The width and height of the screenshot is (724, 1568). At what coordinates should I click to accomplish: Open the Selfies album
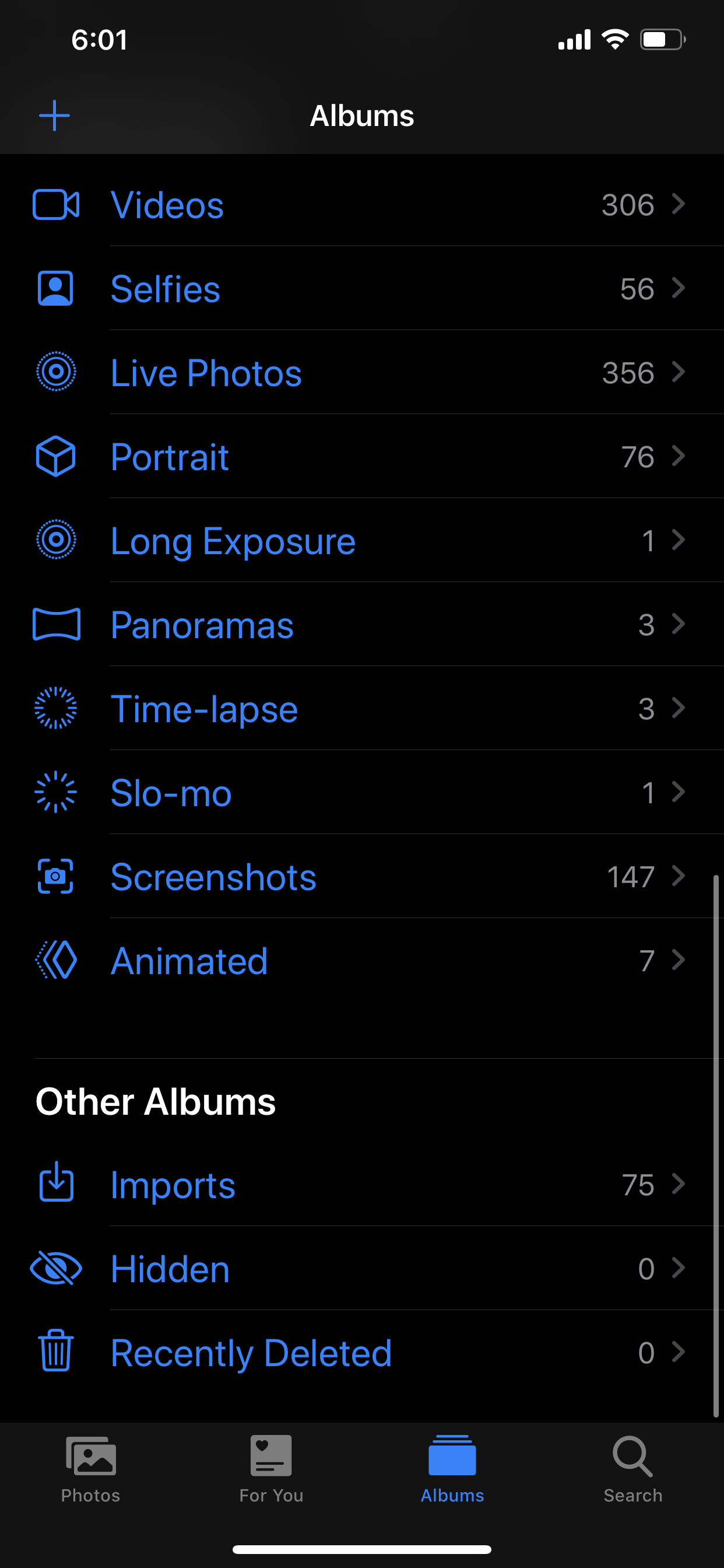coord(362,289)
